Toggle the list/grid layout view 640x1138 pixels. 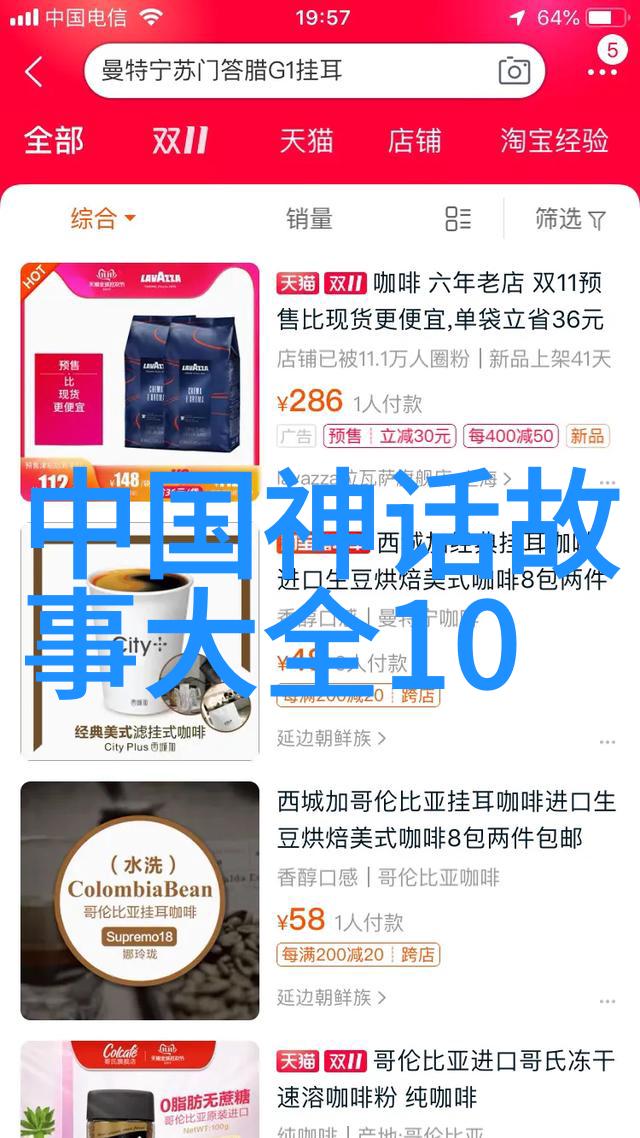point(458,219)
